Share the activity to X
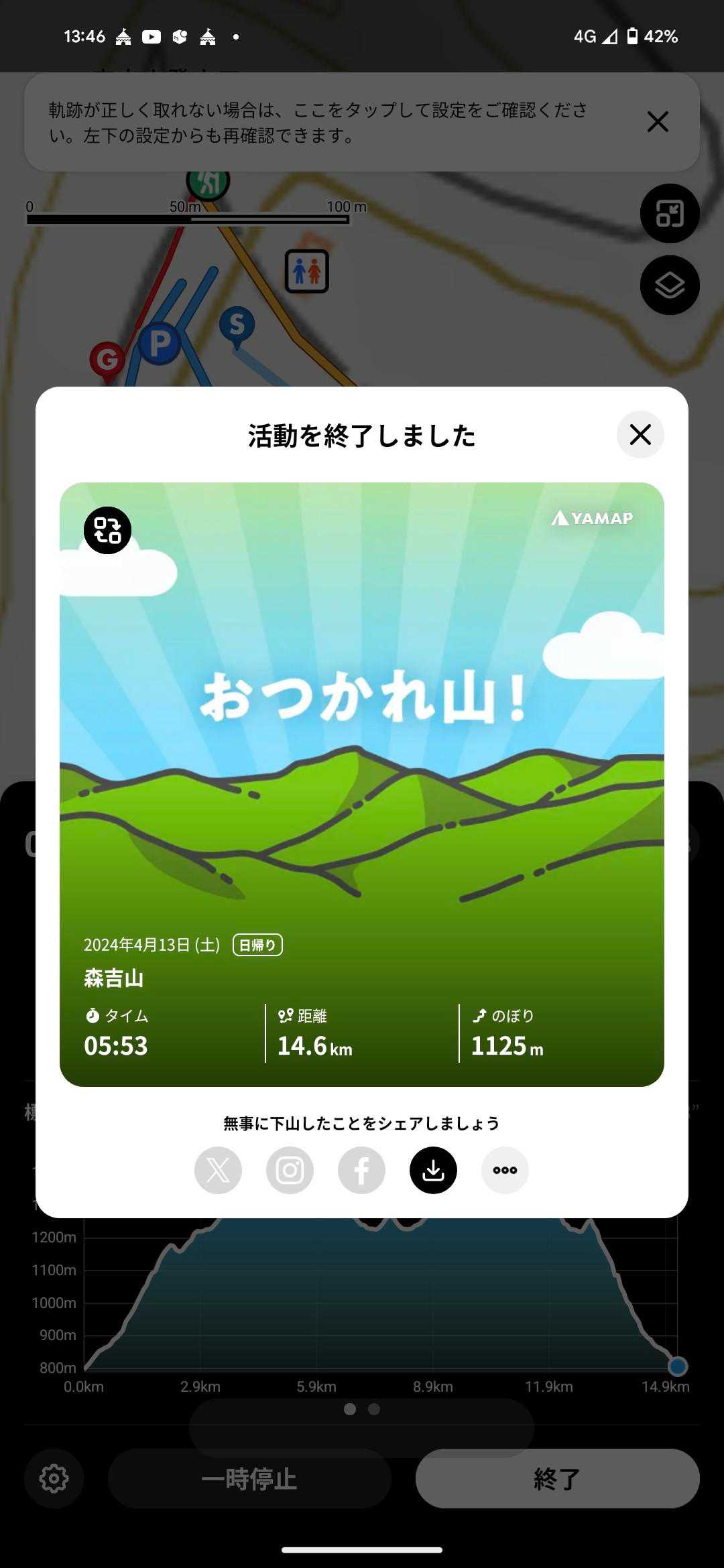This screenshot has width=724, height=1568. click(218, 1171)
